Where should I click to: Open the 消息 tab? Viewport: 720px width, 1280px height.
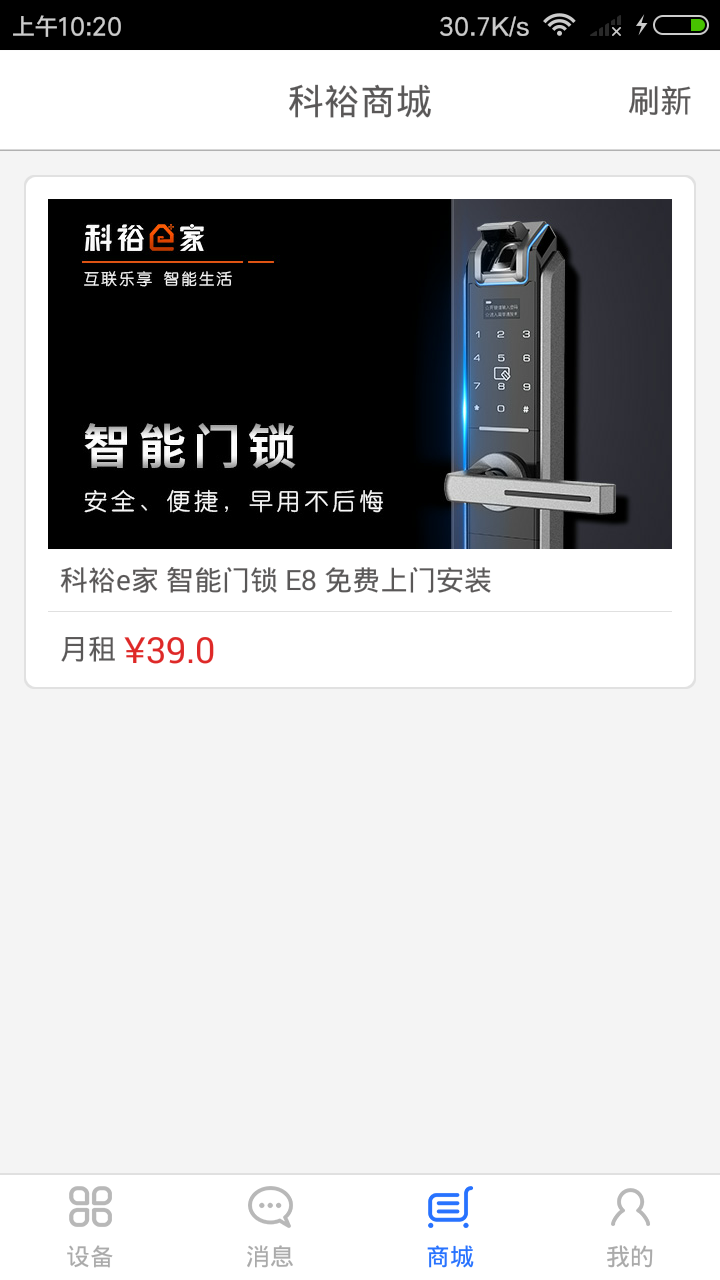(x=270, y=1228)
